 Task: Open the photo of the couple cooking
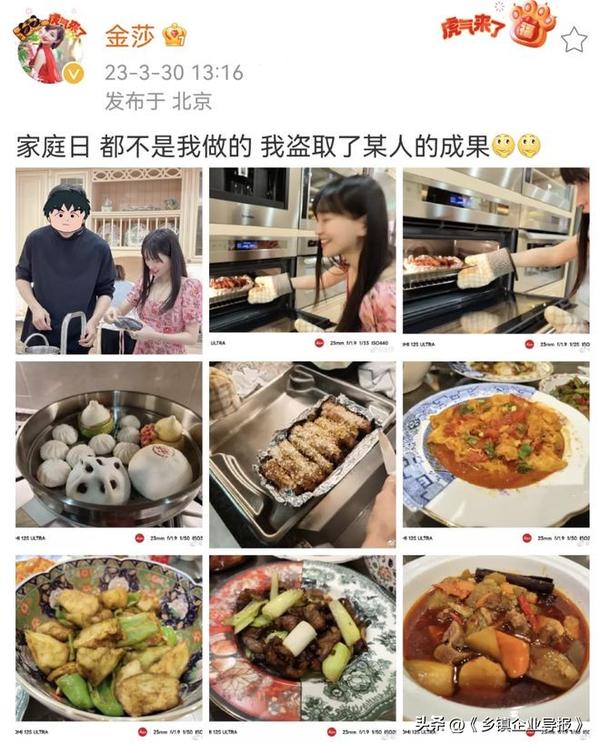click(108, 260)
